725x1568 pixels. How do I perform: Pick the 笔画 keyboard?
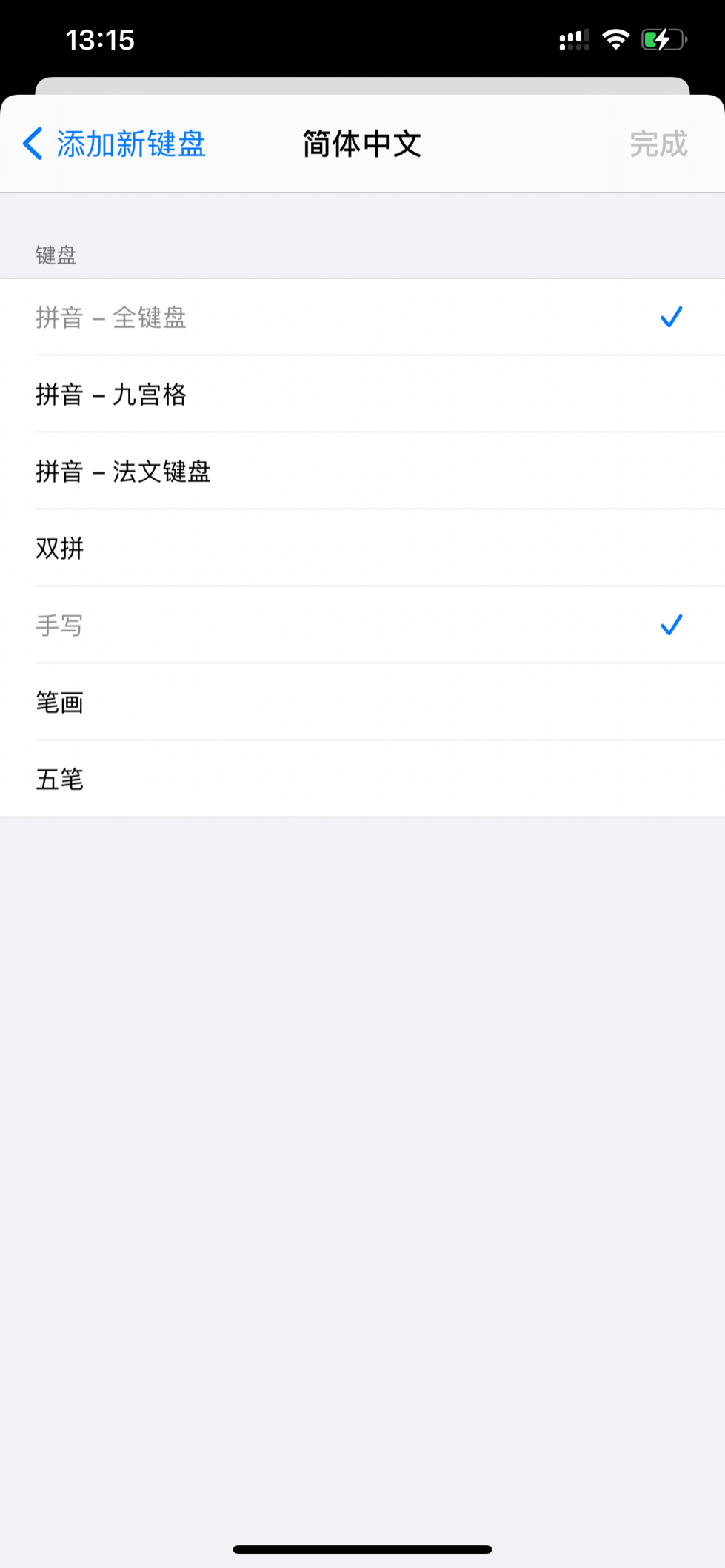click(x=362, y=702)
